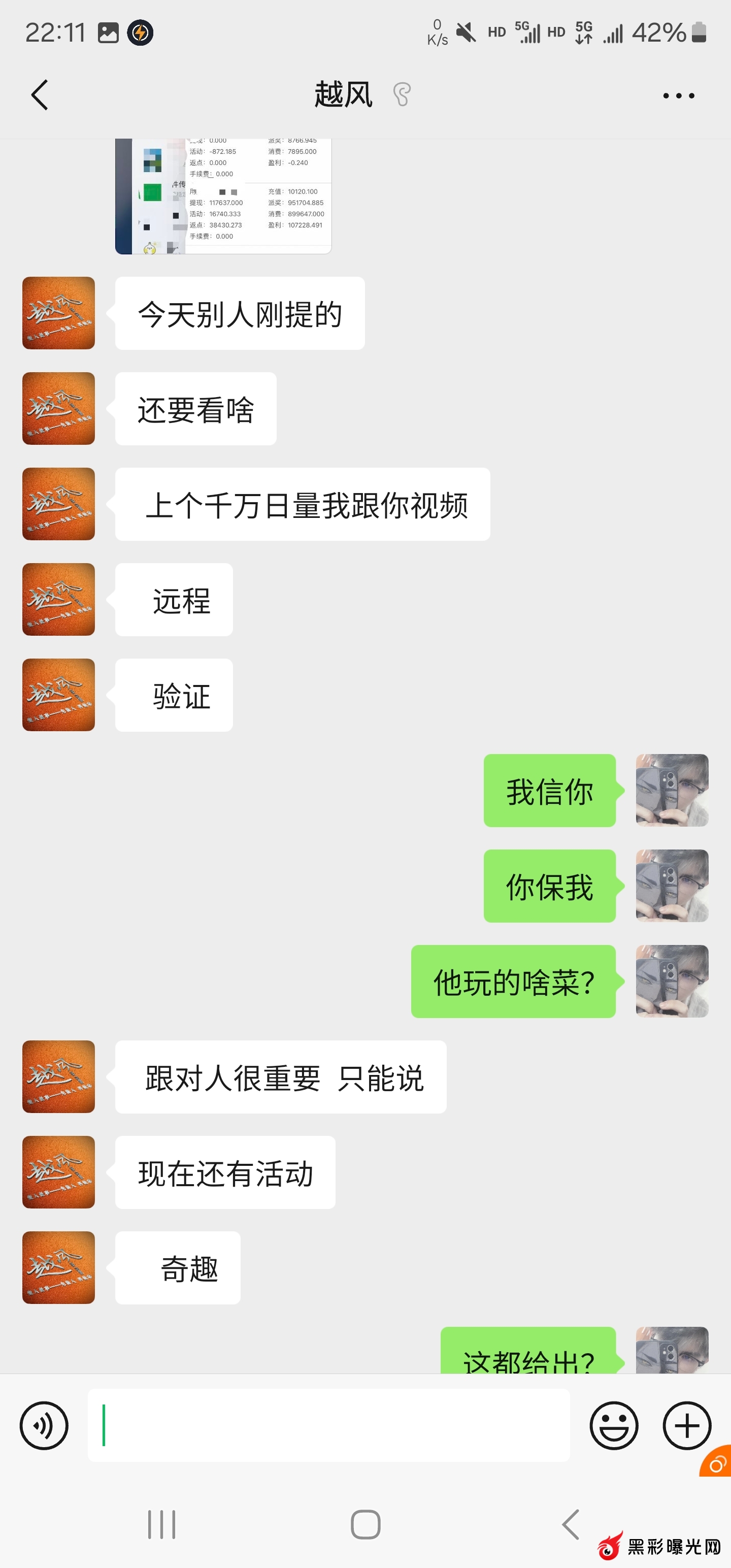Tap my avatar beside 我信你
Screen dimensions: 731x1568
671,790
